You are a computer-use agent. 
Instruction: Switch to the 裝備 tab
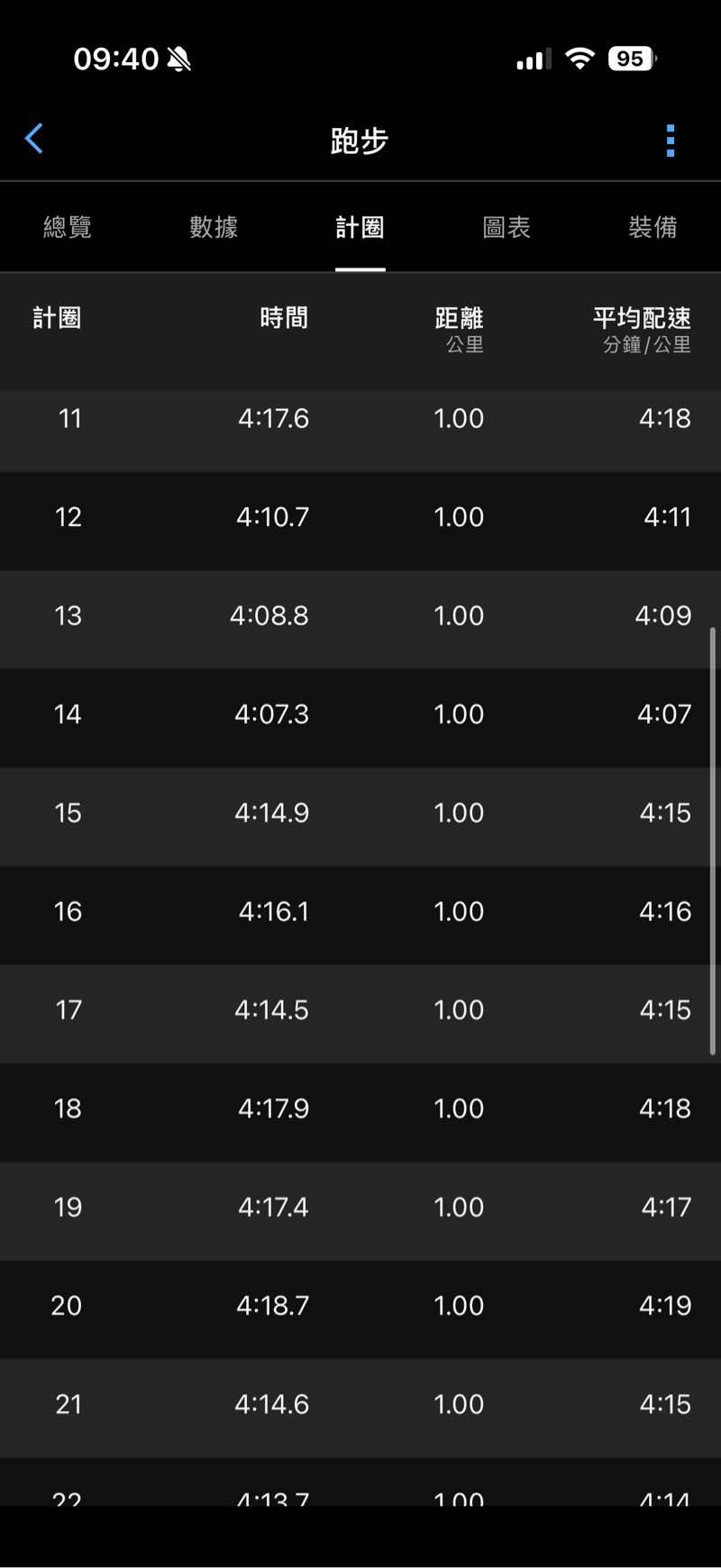(x=653, y=227)
